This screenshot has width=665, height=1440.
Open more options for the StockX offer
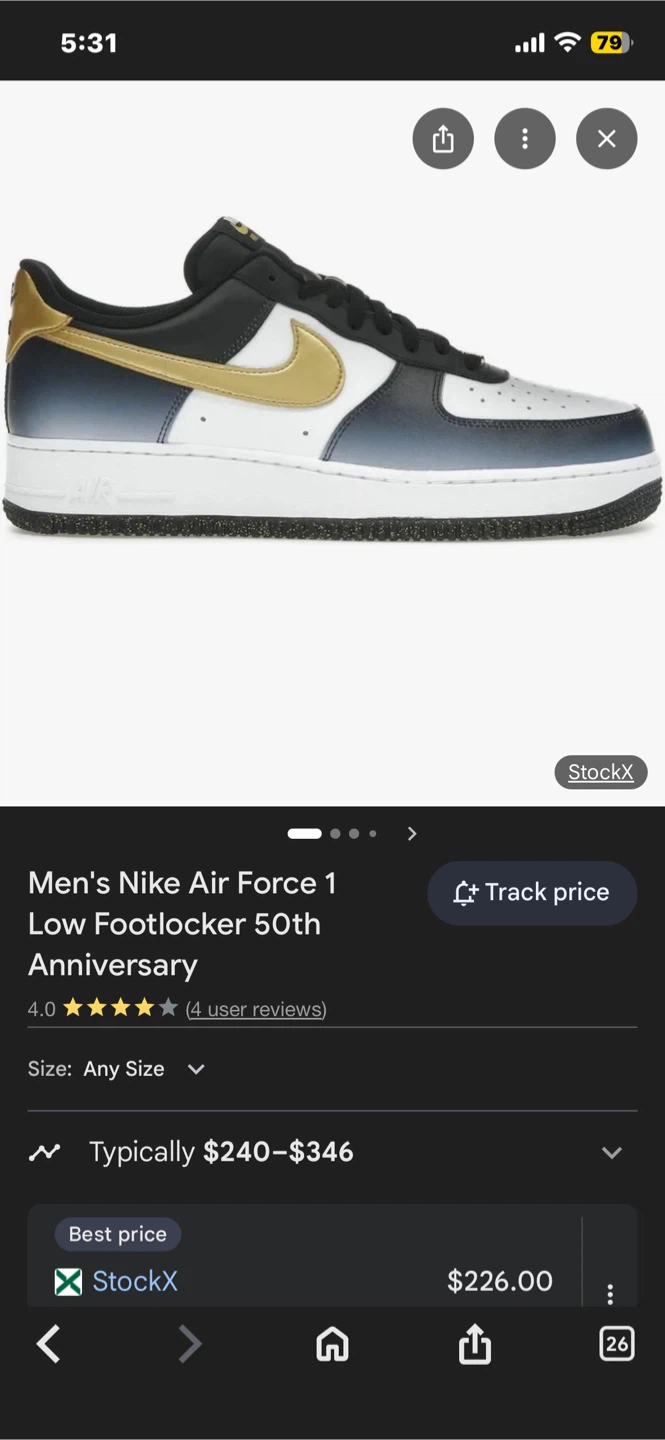pos(610,1293)
